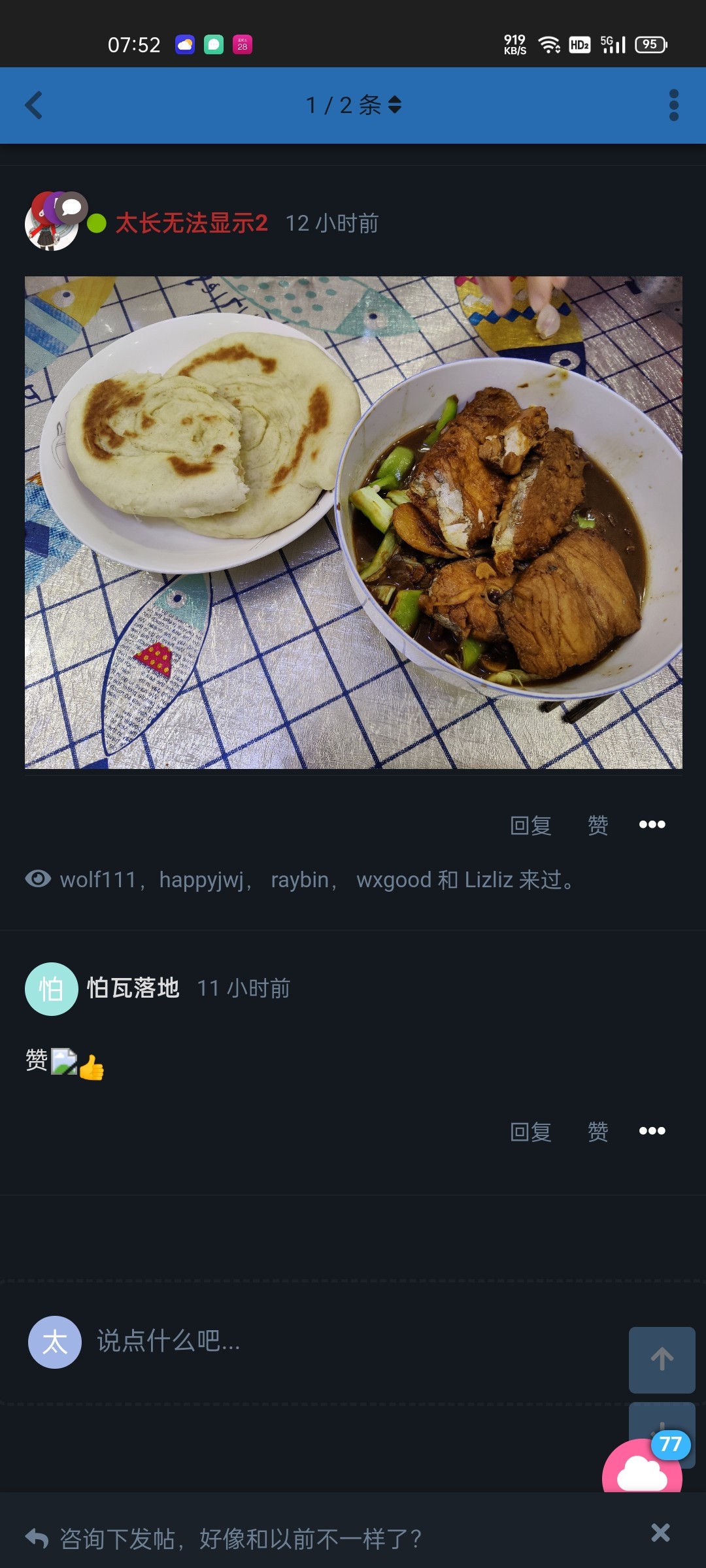Open 太长无法显示2's avatar

click(52, 223)
